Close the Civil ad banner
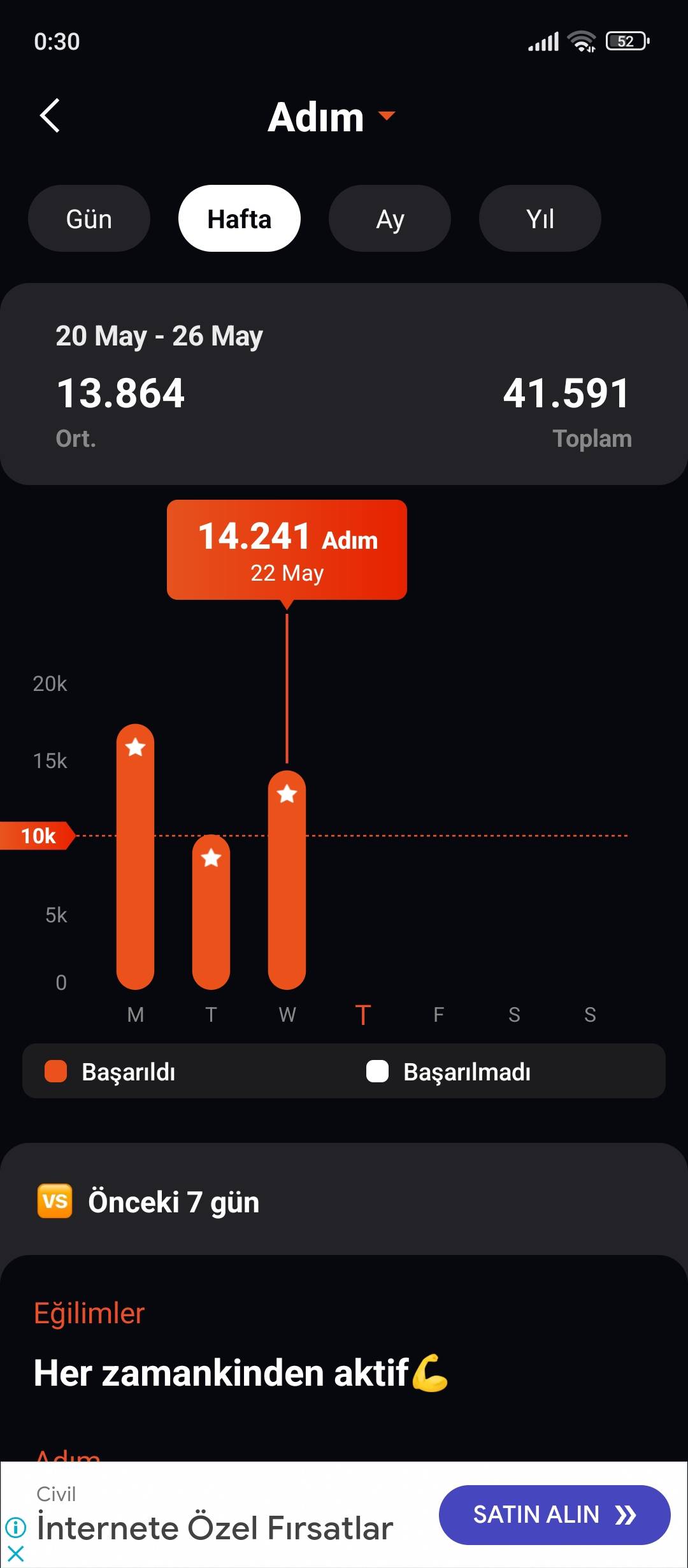Image resolution: width=688 pixels, height=1568 pixels. (x=15, y=1554)
